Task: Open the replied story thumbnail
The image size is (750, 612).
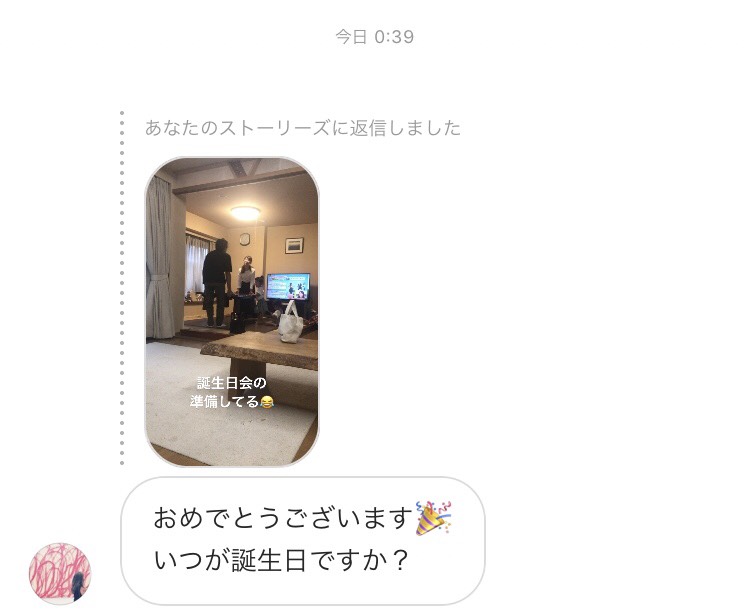Action: pos(232,311)
